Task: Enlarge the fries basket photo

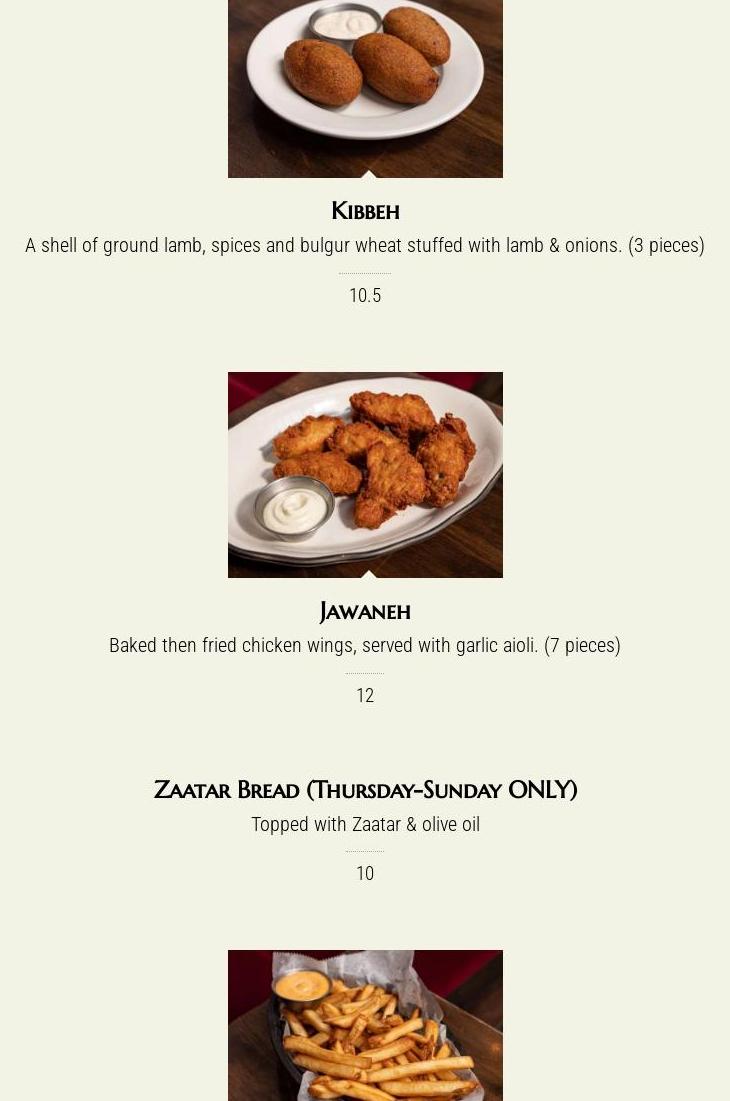Action: click(365, 1025)
